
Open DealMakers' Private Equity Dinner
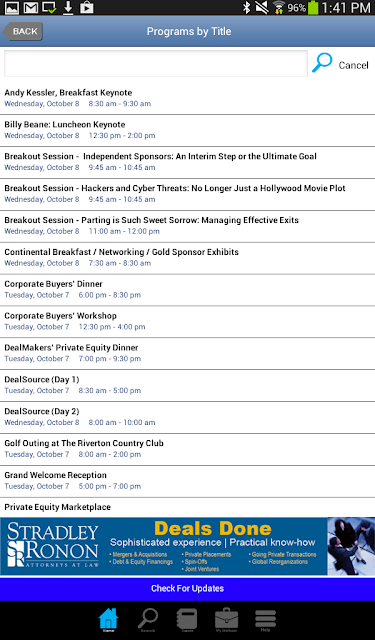187,353
